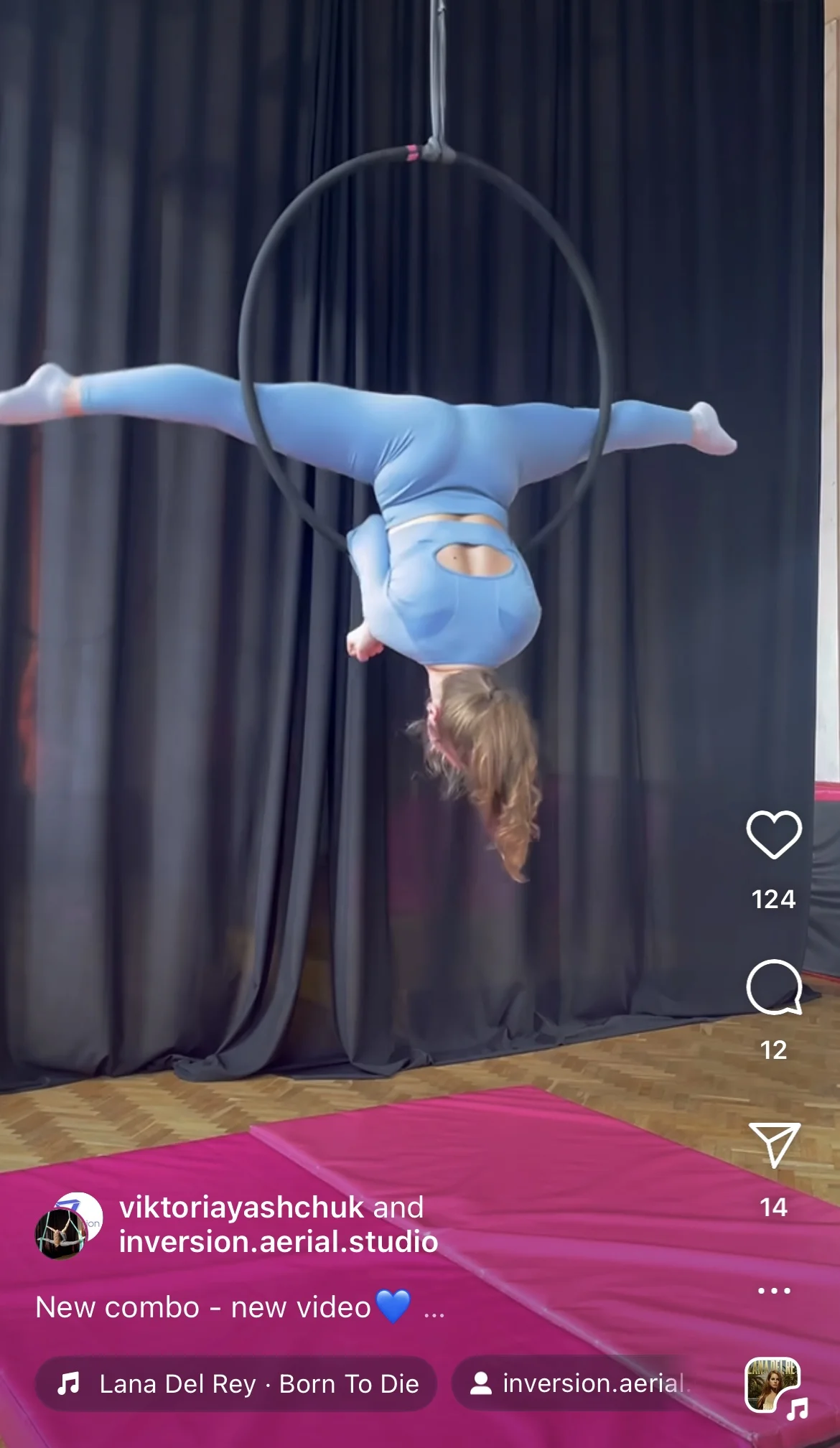The height and width of the screenshot is (1448, 840).
Task: Open the three-dot more options menu
Action: [773, 1291]
